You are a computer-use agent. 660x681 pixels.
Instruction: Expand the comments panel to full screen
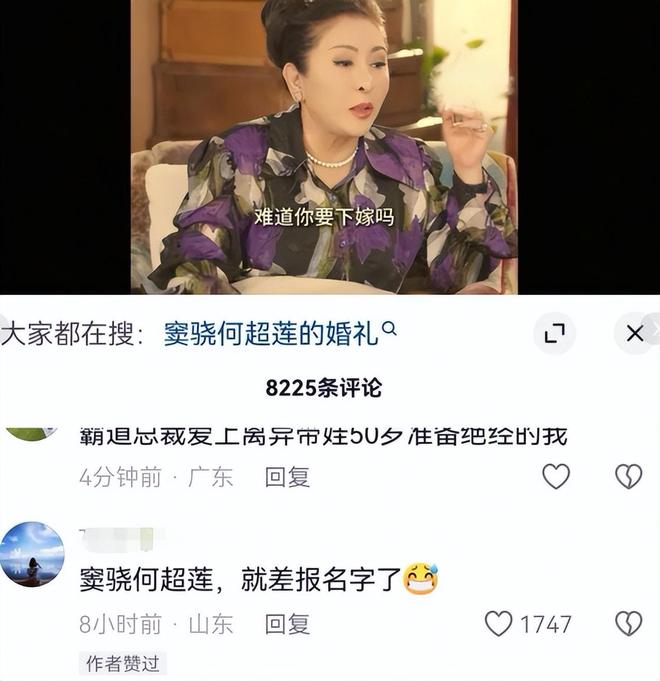pyautogui.click(x=554, y=334)
